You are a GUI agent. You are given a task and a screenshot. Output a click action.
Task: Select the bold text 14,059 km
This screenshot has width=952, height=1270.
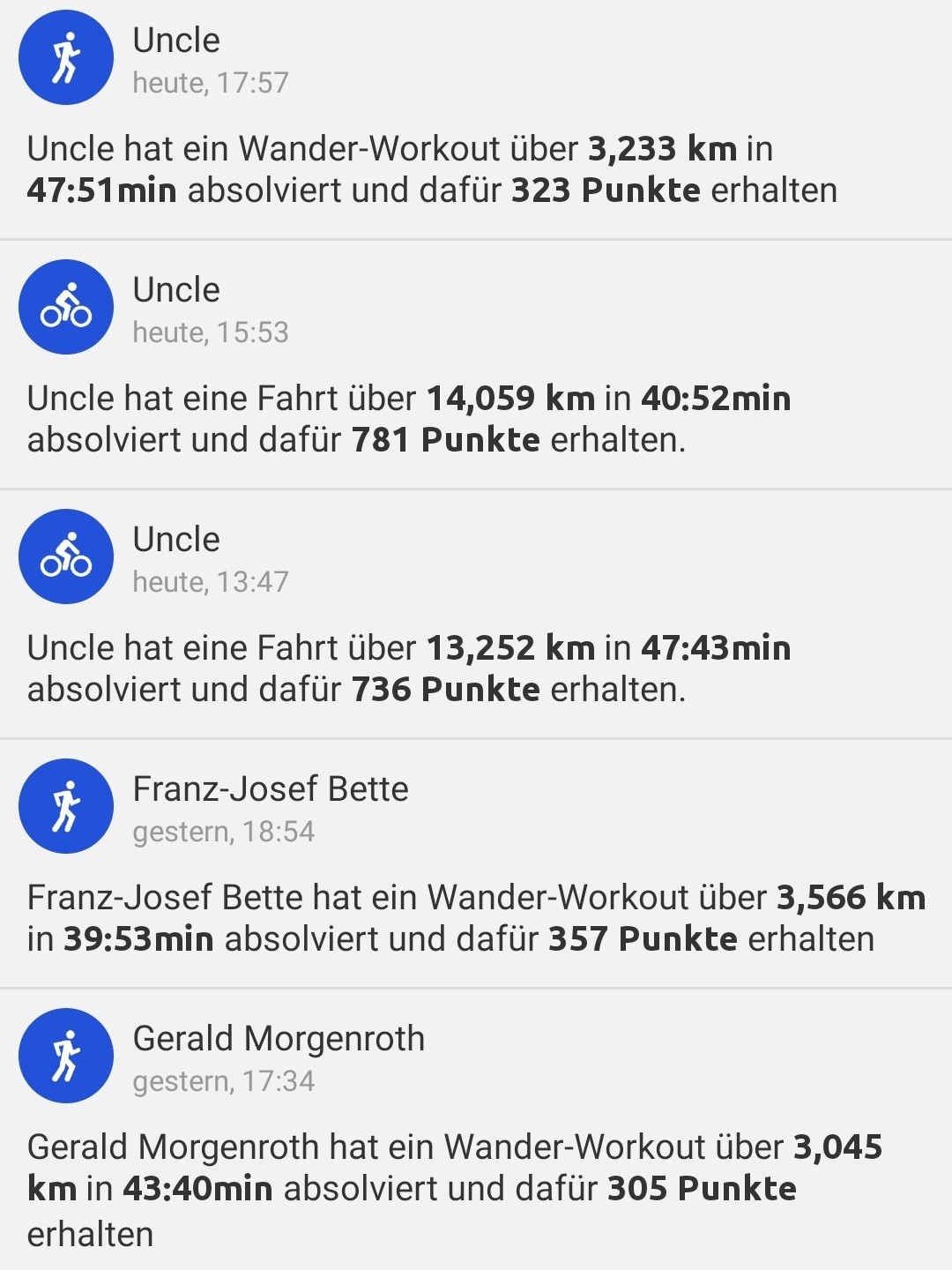[x=509, y=398]
